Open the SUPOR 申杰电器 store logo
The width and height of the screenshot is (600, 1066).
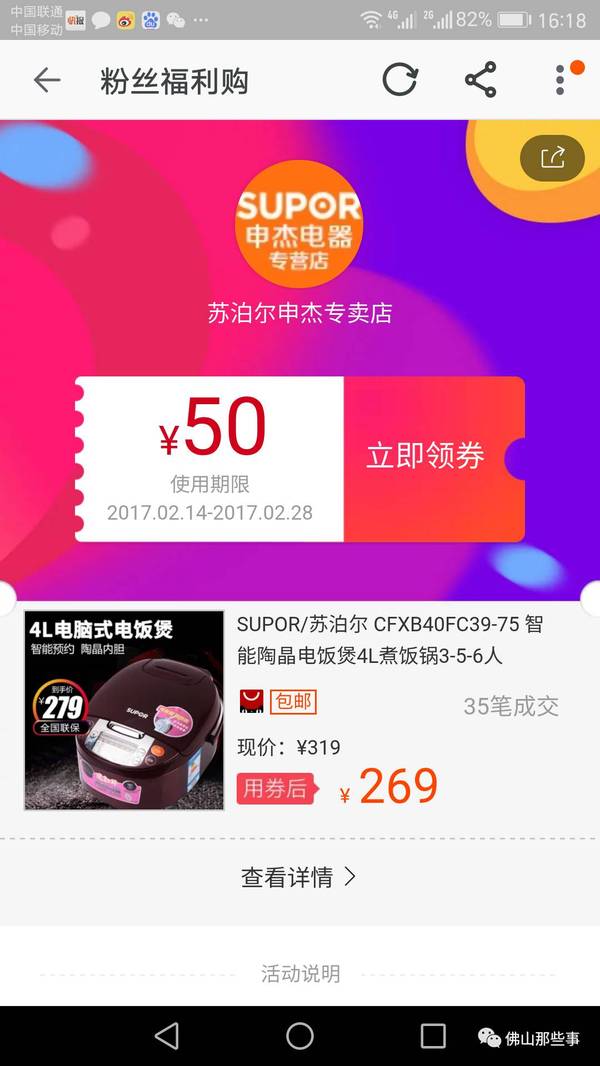[x=299, y=220]
